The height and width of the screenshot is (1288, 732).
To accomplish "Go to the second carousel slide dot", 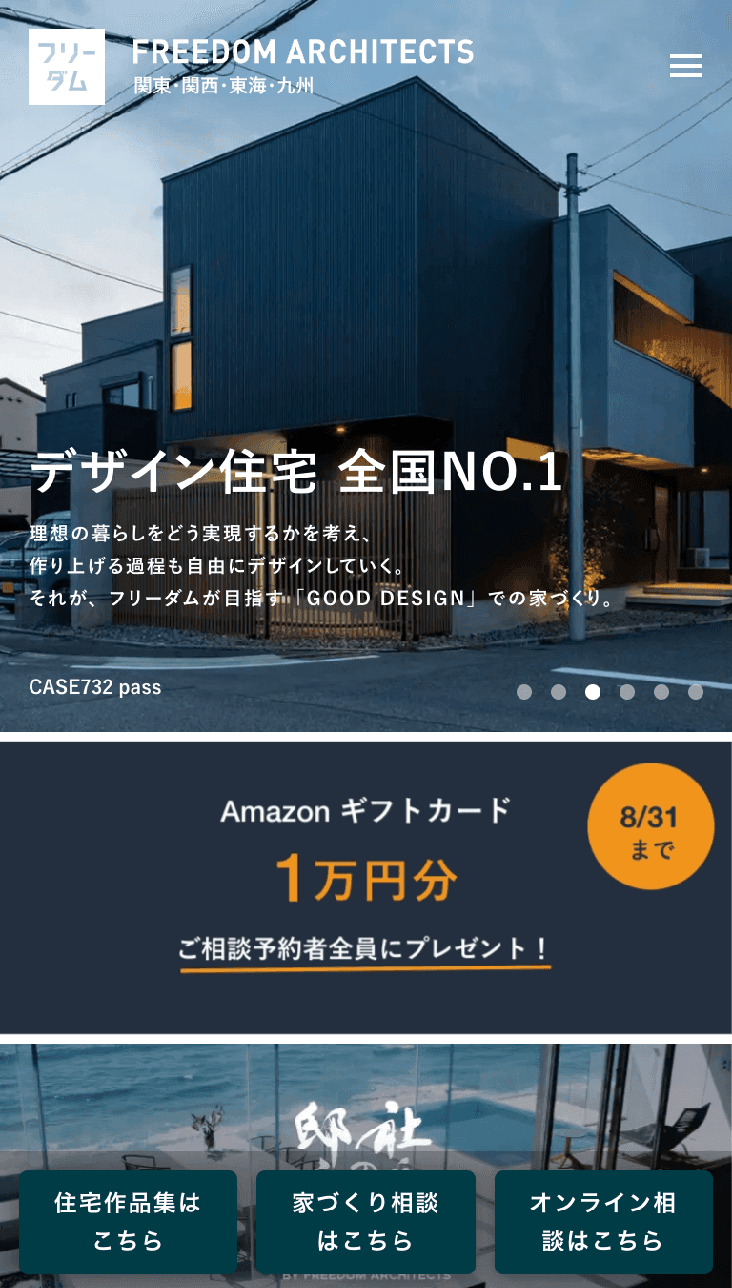I will click(x=558, y=692).
